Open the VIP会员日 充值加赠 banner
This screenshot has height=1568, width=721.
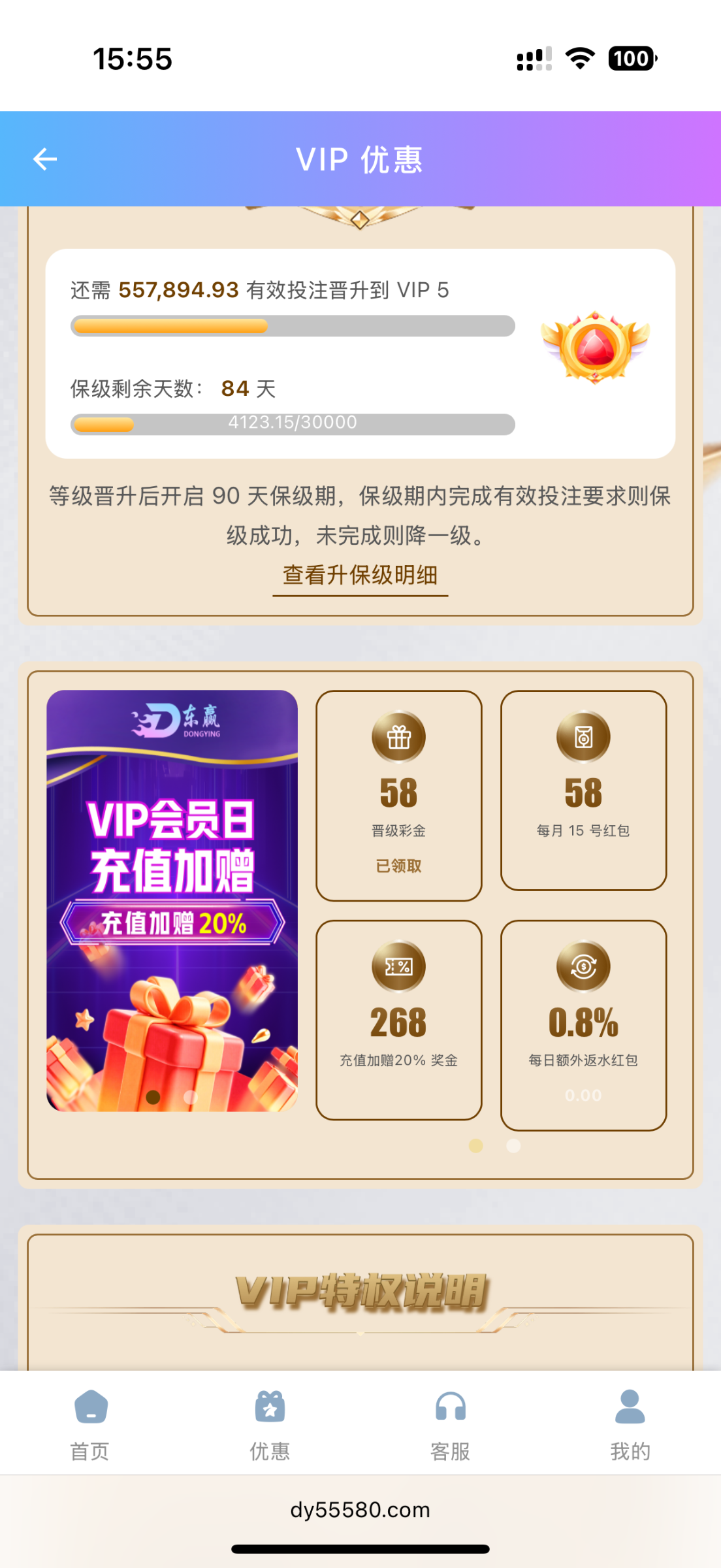[172, 900]
